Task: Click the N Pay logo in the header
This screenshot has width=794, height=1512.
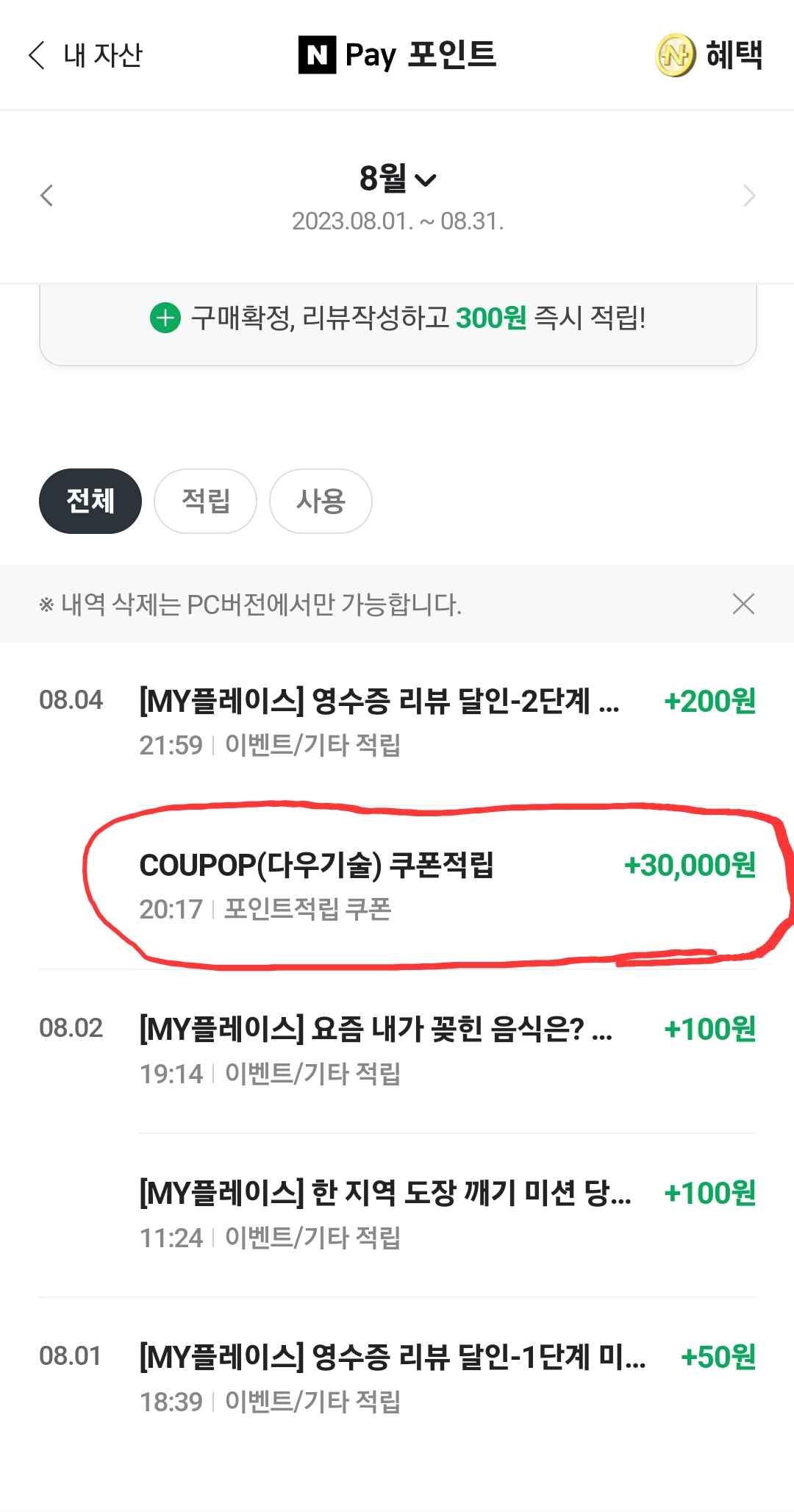Action: click(x=318, y=54)
